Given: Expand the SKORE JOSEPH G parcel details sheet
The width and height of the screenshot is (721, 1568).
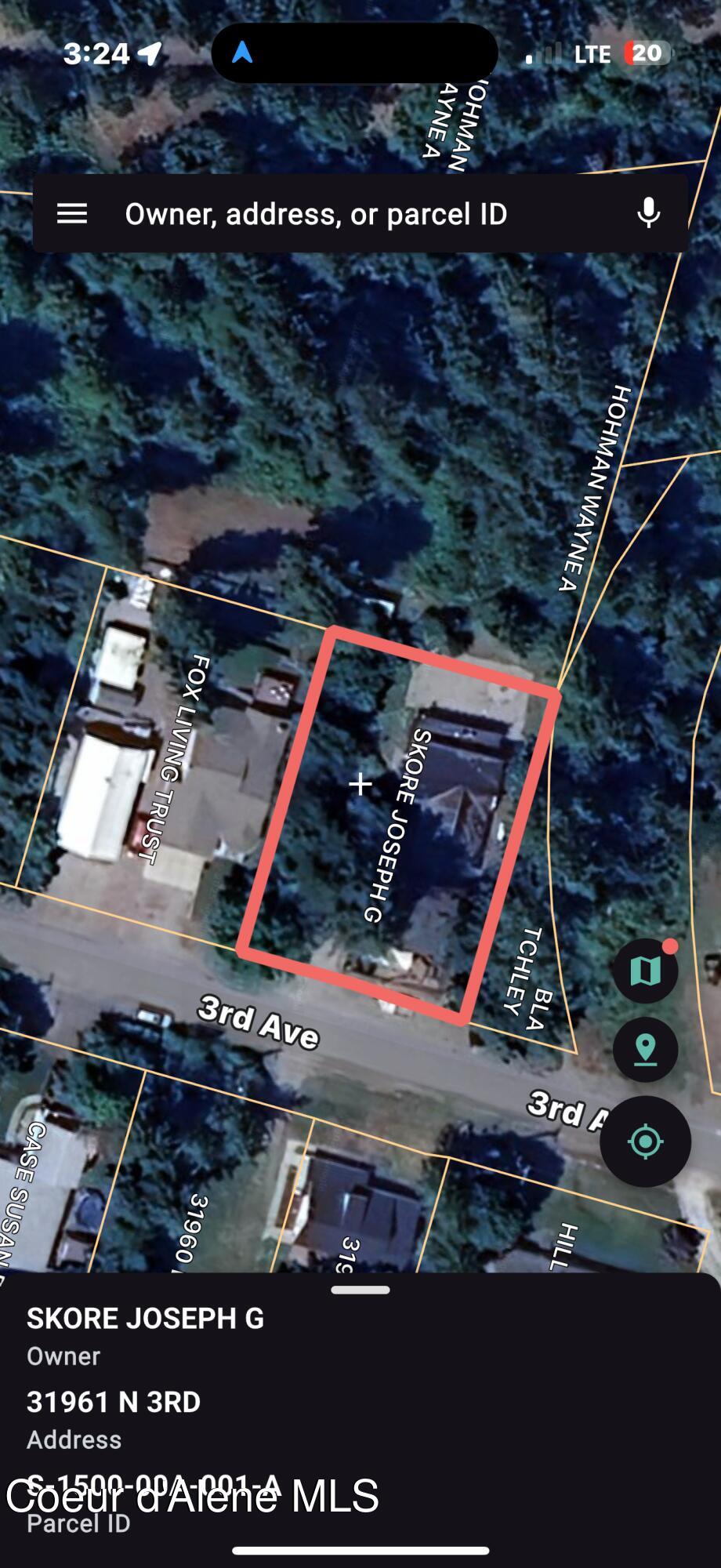Looking at the screenshot, I should (360, 1290).
